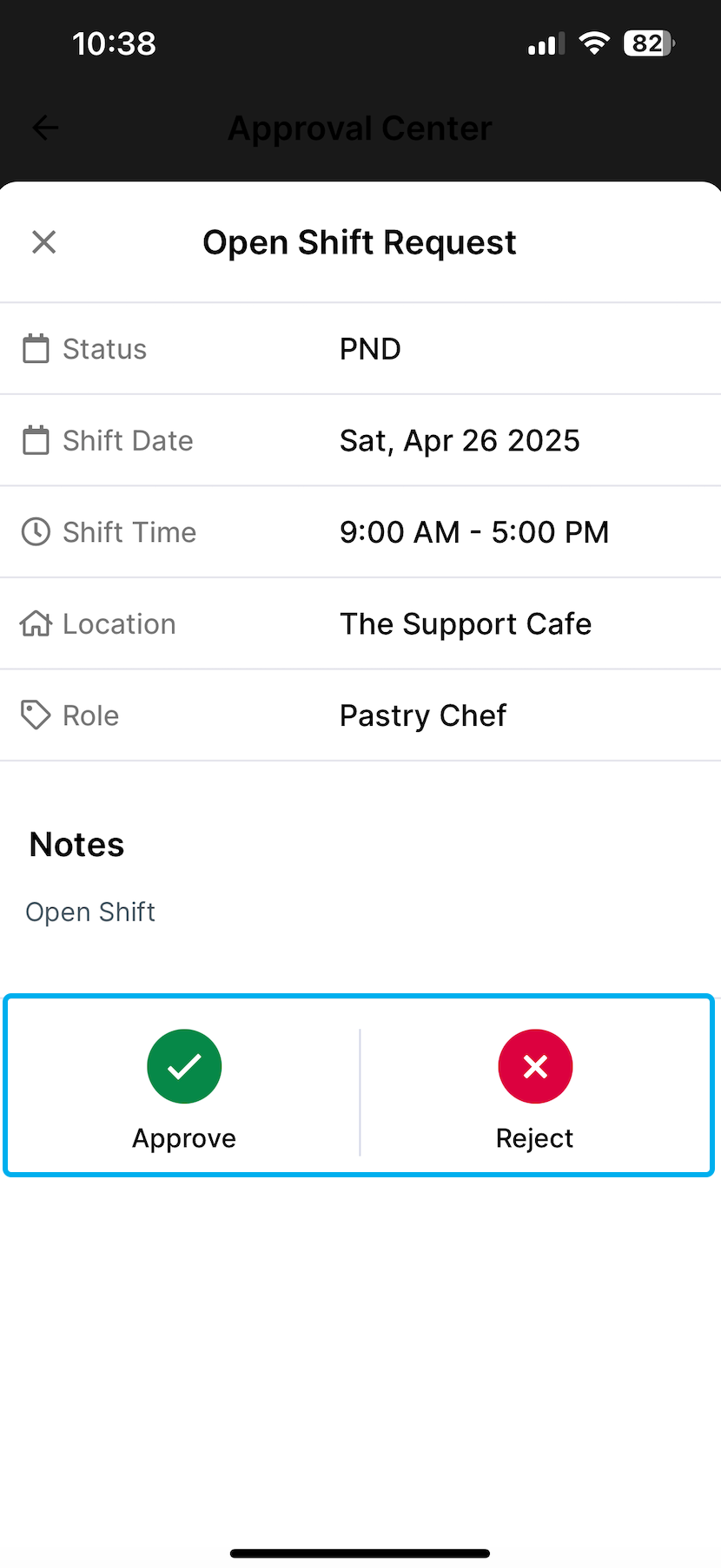Approve the open shift request
721x1568 pixels.
pyautogui.click(x=184, y=1067)
